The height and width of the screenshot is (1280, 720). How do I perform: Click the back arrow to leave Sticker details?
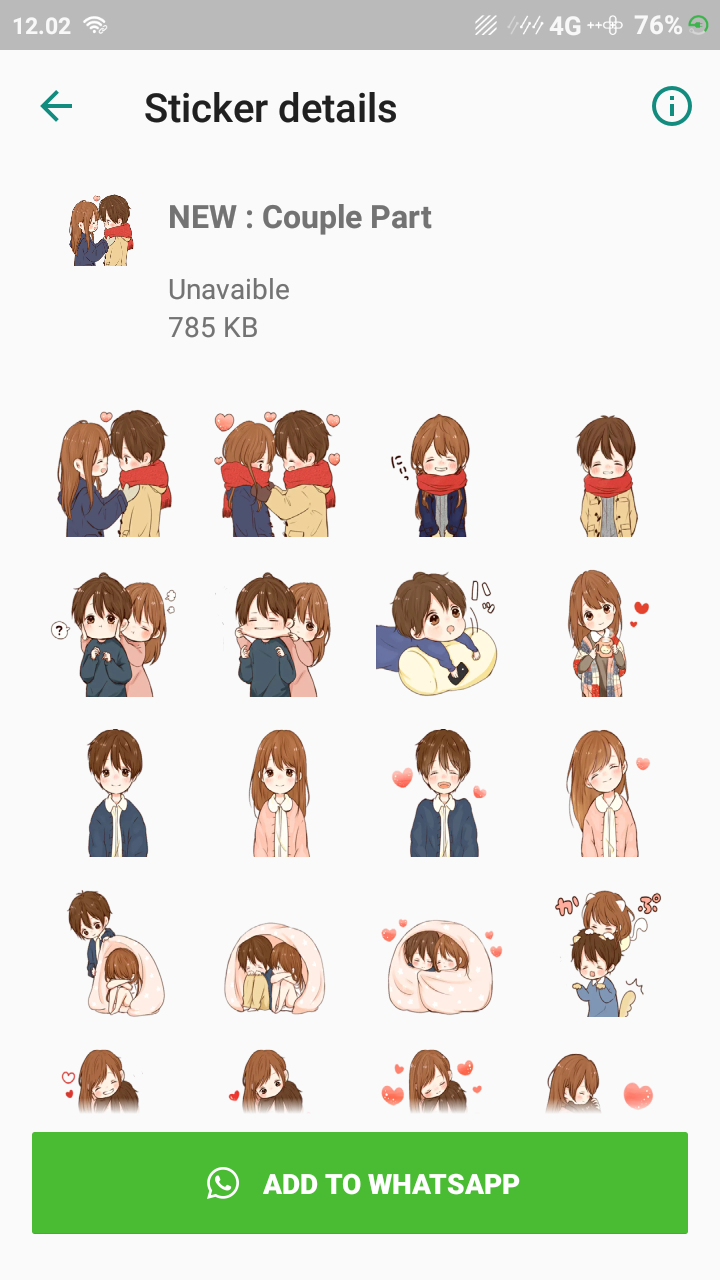(57, 106)
